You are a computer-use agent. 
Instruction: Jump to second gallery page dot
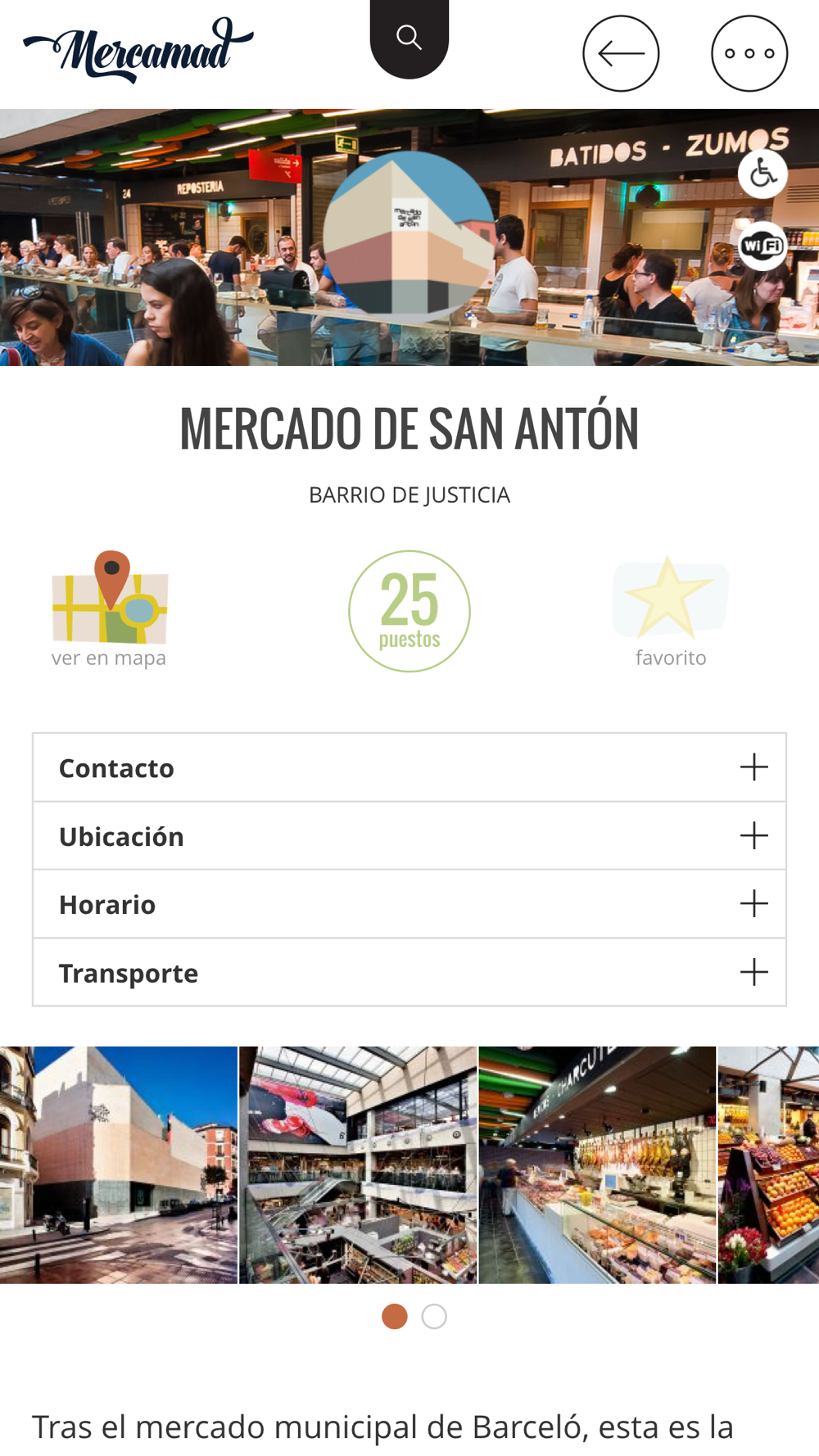[434, 1317]
